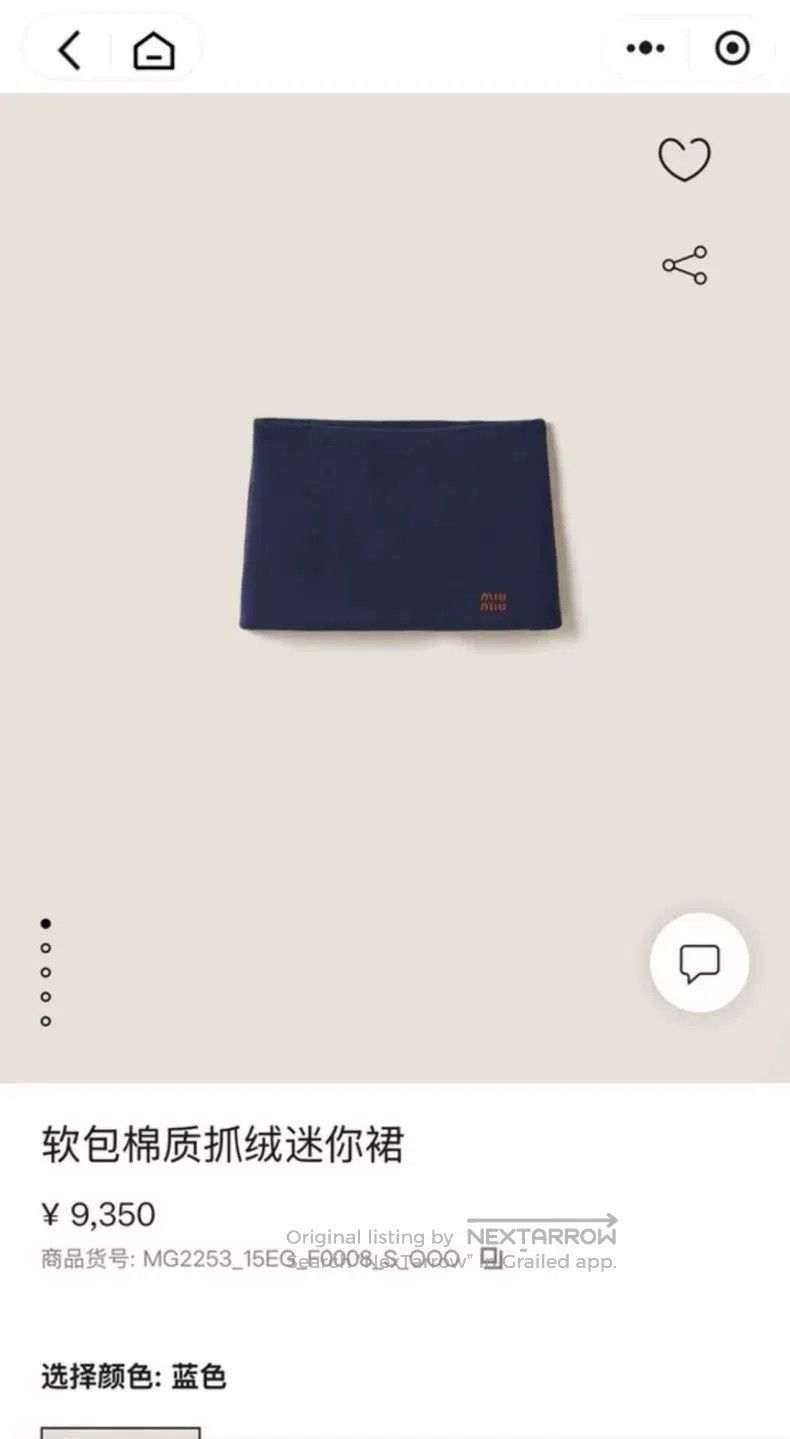The width and height of the screenshot is (790, 1439).
Task: Select the blue color swatch
Action: click(121, 1433)
